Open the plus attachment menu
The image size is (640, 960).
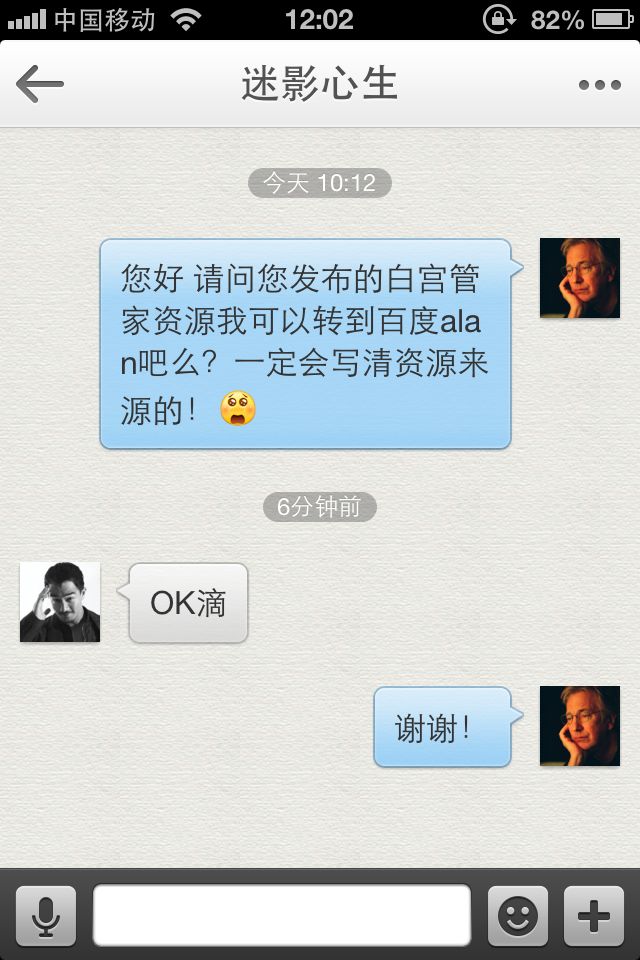[594, 915]
